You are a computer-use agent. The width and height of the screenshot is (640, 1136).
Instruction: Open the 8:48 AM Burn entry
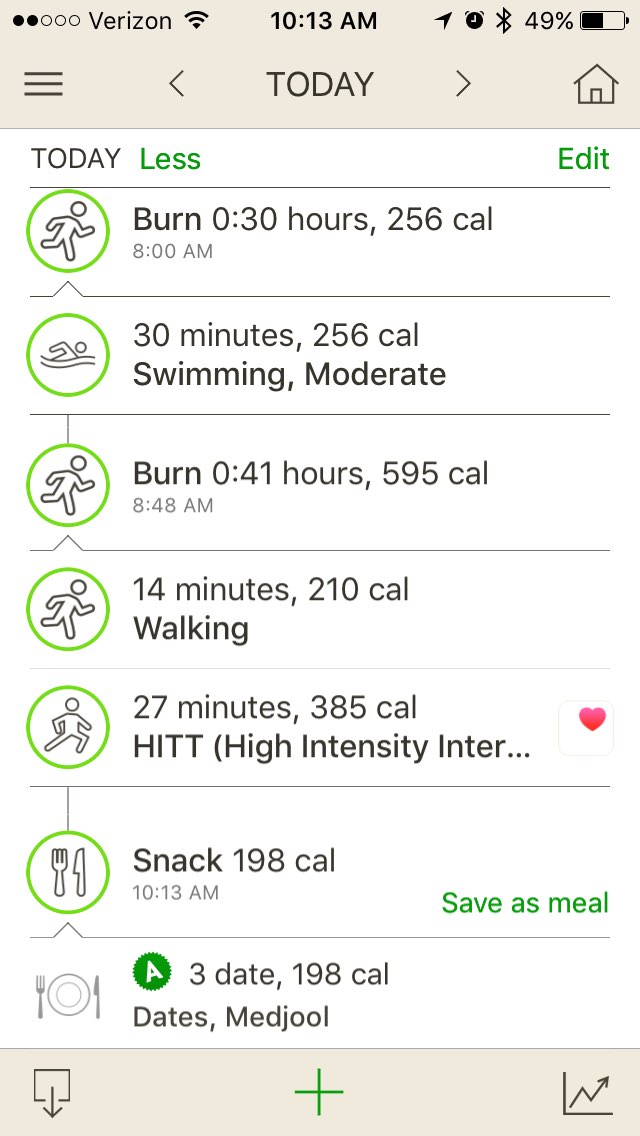(310, 486)
